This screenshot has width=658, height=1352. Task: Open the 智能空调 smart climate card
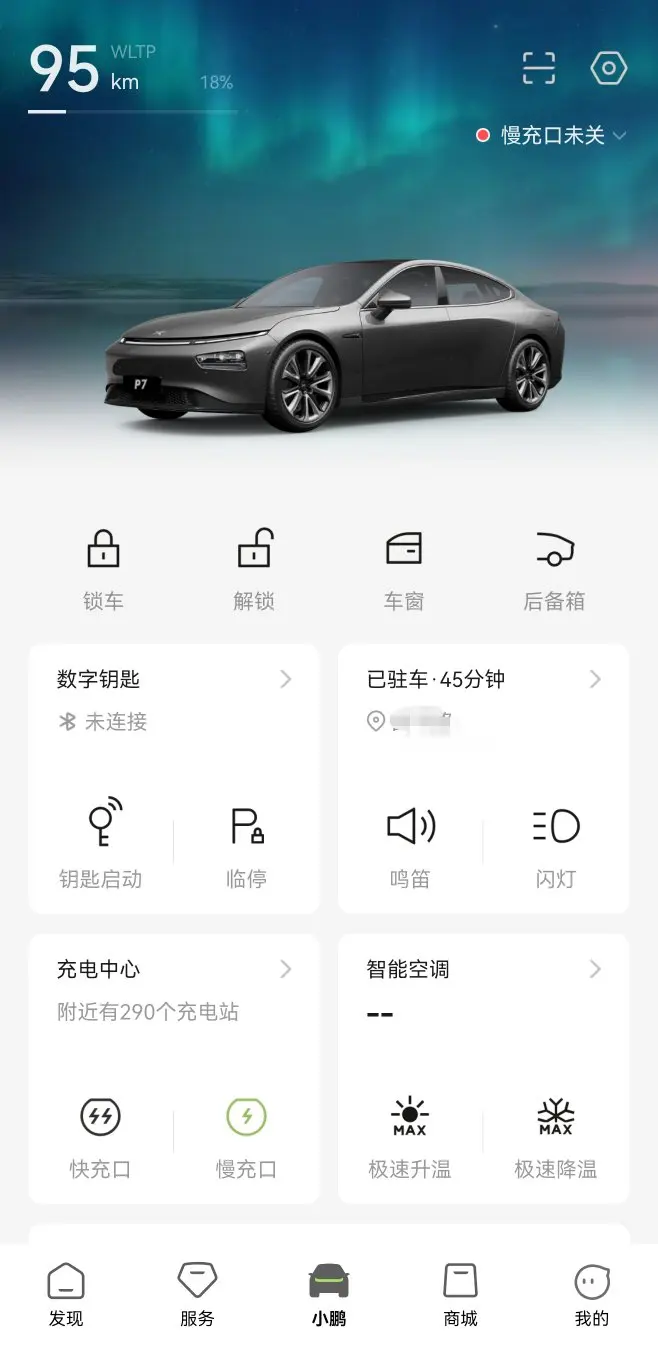pos(484,970)
